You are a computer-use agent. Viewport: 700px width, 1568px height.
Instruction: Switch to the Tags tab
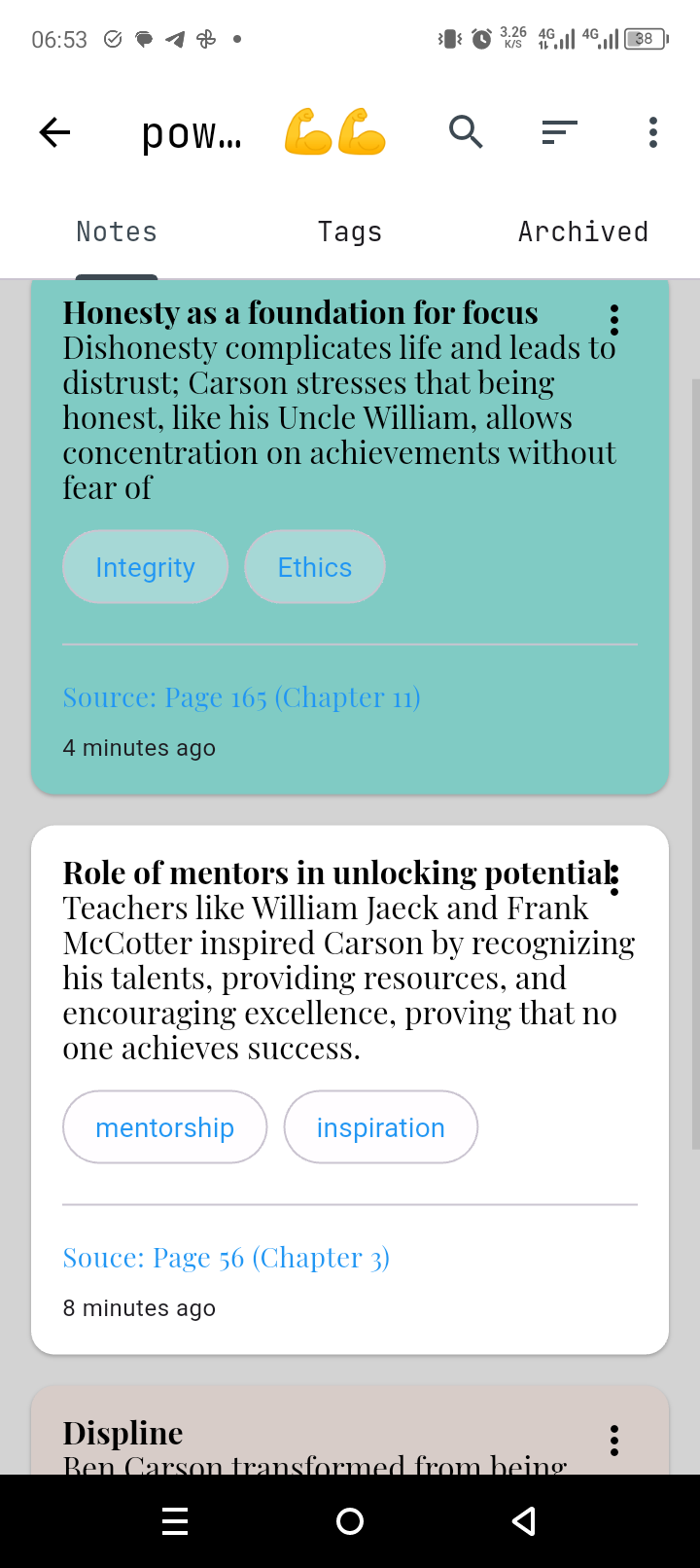[x=350, y=232]
